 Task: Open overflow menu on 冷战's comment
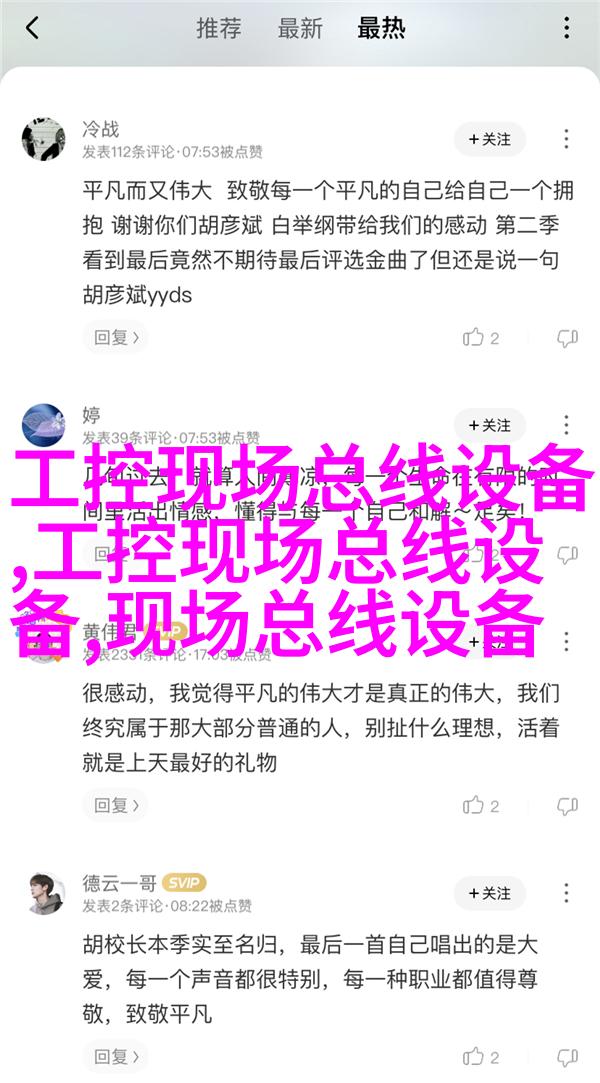pyautogui.click(x=567, y=140)
